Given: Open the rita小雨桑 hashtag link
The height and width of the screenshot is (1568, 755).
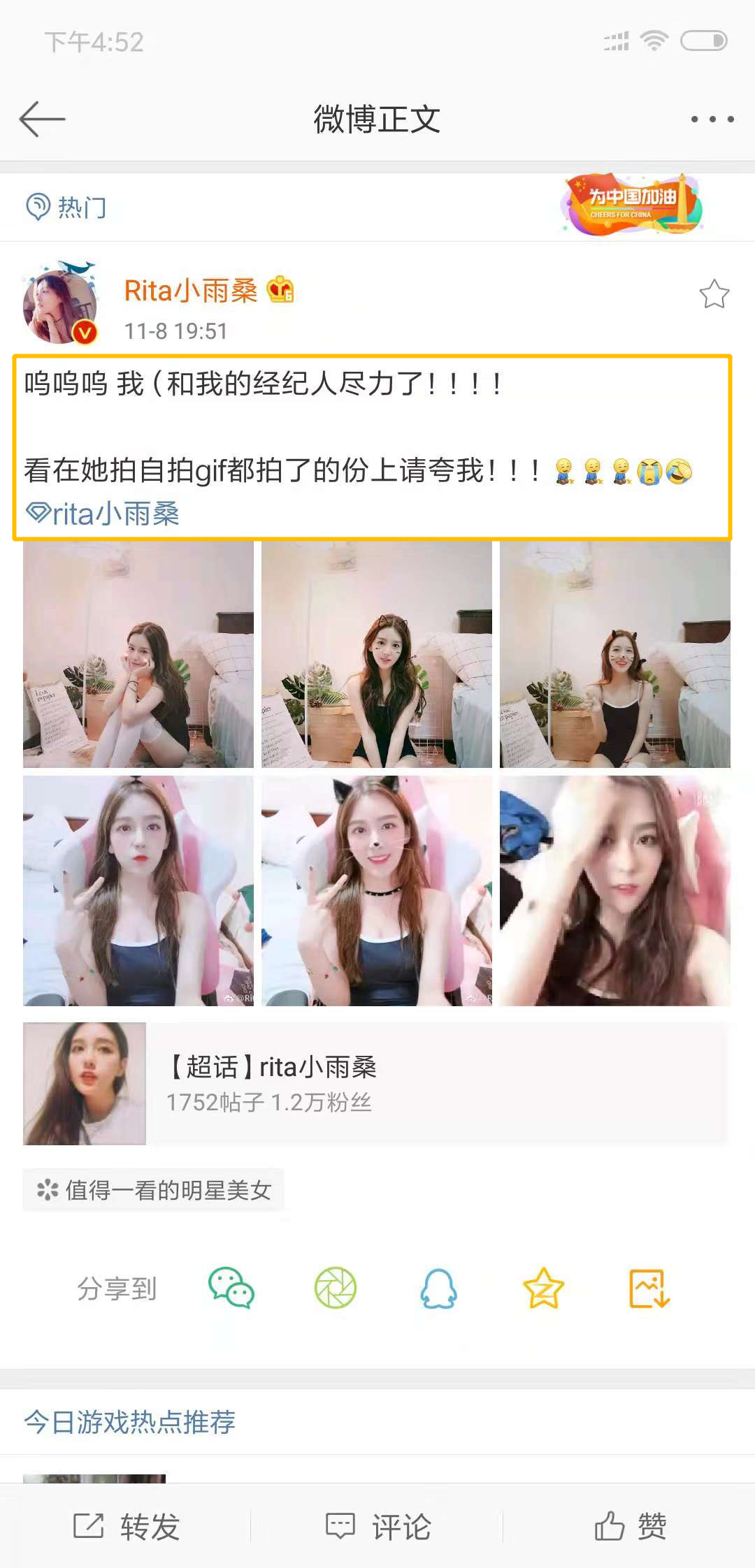Looking at the screenshot, I should [x=103, y=514].
